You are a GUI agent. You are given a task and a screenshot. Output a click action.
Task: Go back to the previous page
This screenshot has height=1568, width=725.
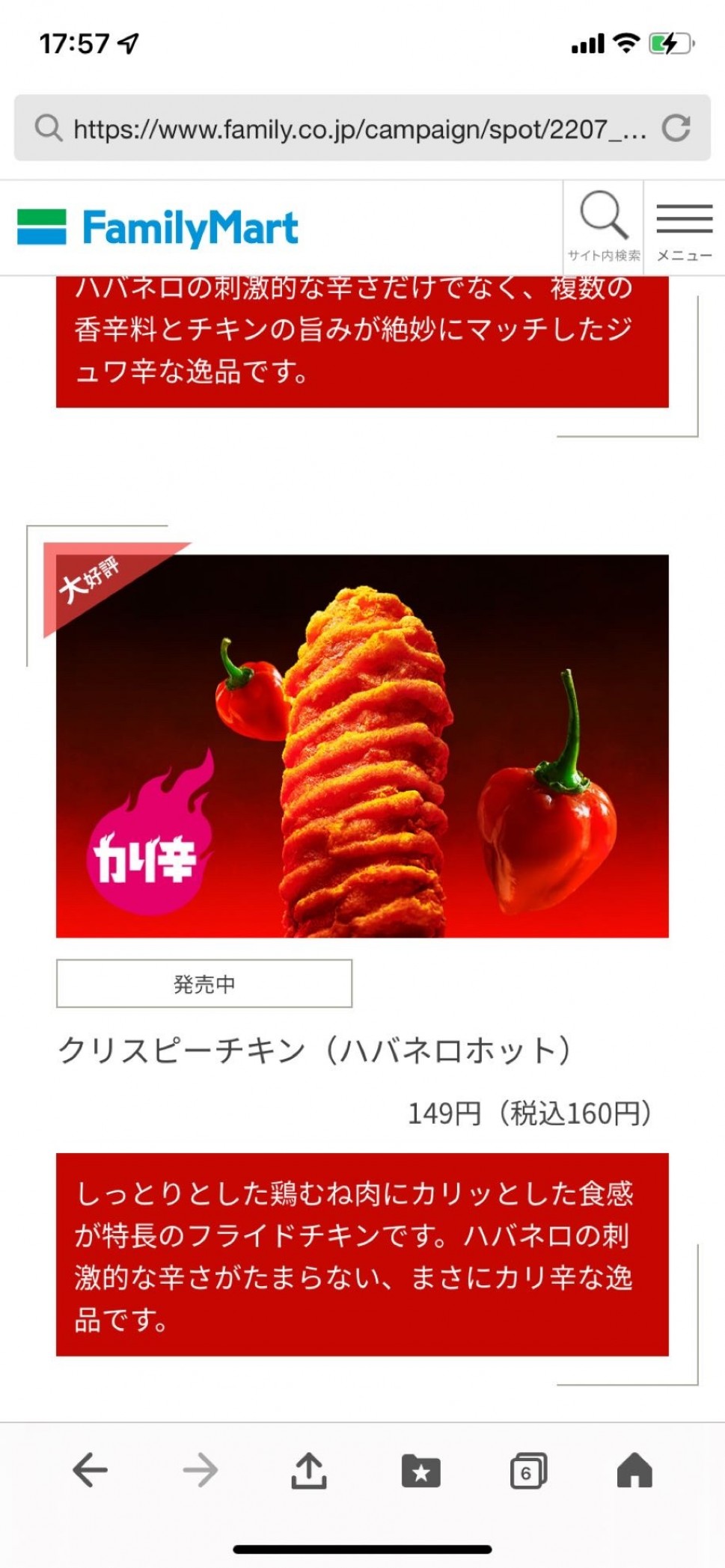(91, 1472)
